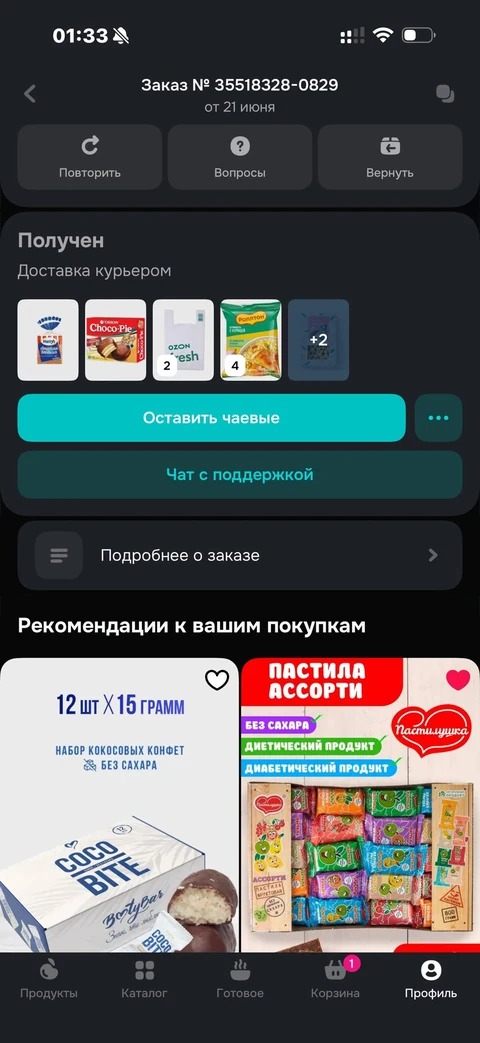Open Подробнее о заказе details row
480x1043 pixels.
239,555
